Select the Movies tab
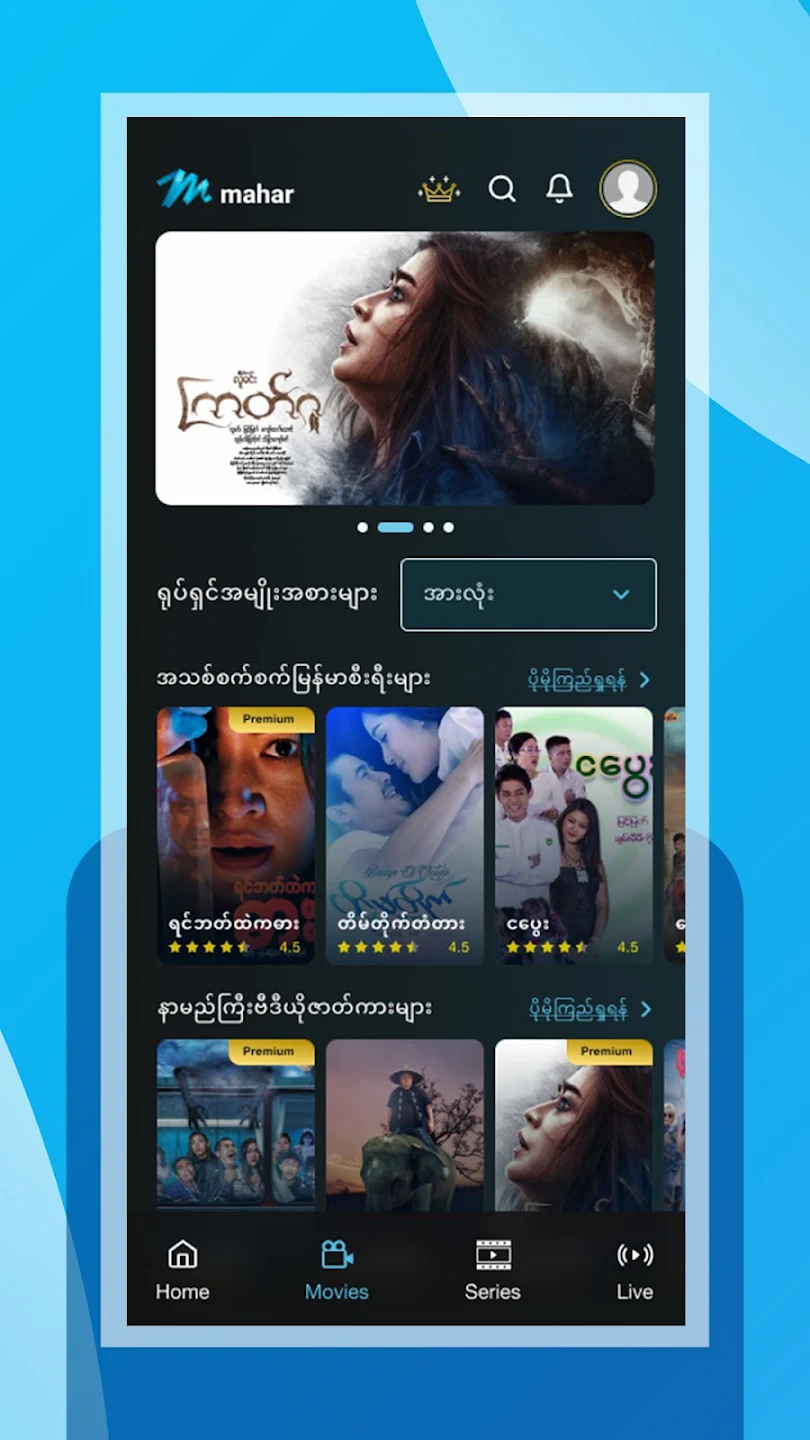 (337, 1270)
